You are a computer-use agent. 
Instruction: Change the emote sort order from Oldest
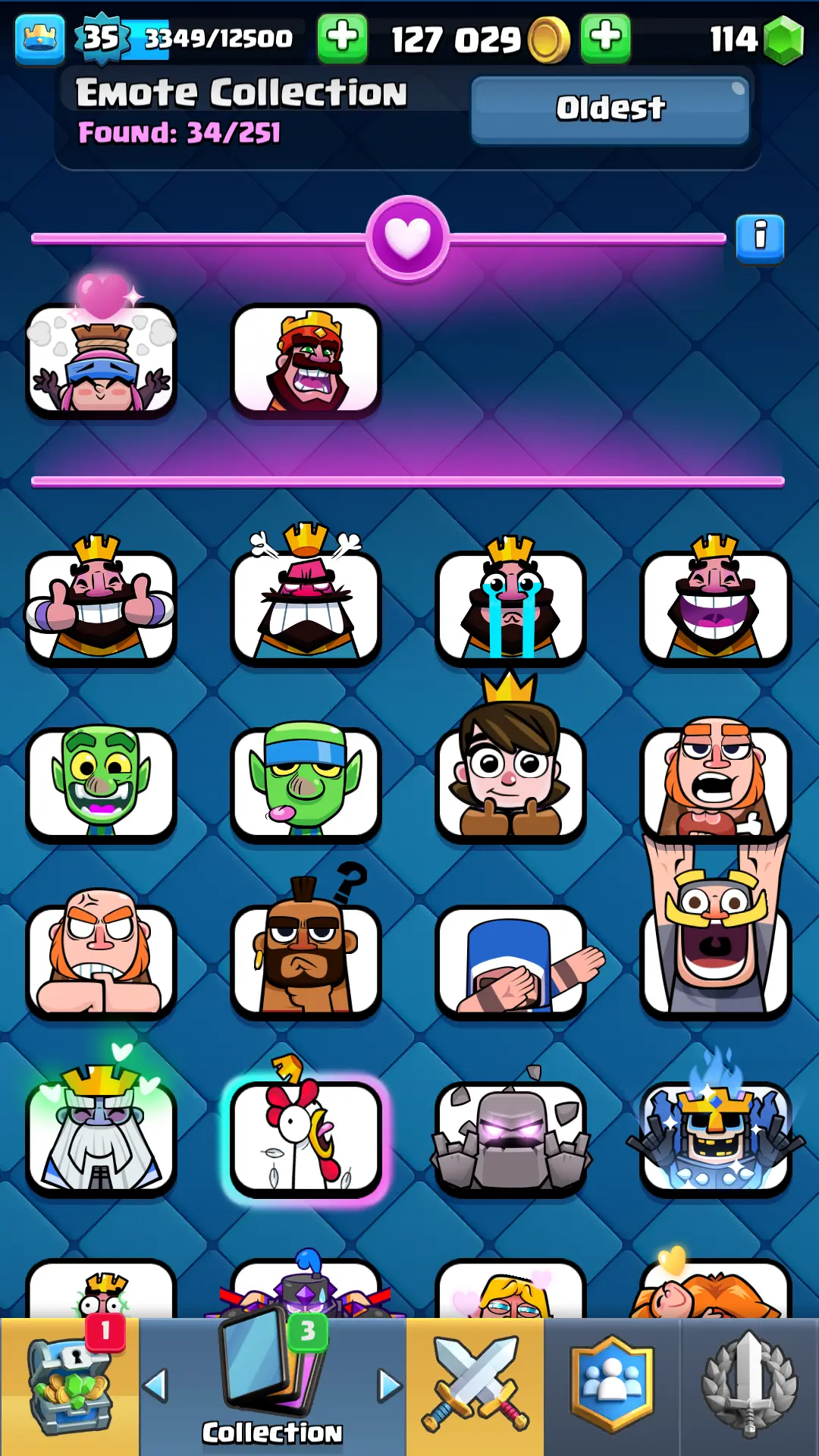point(610,109)
